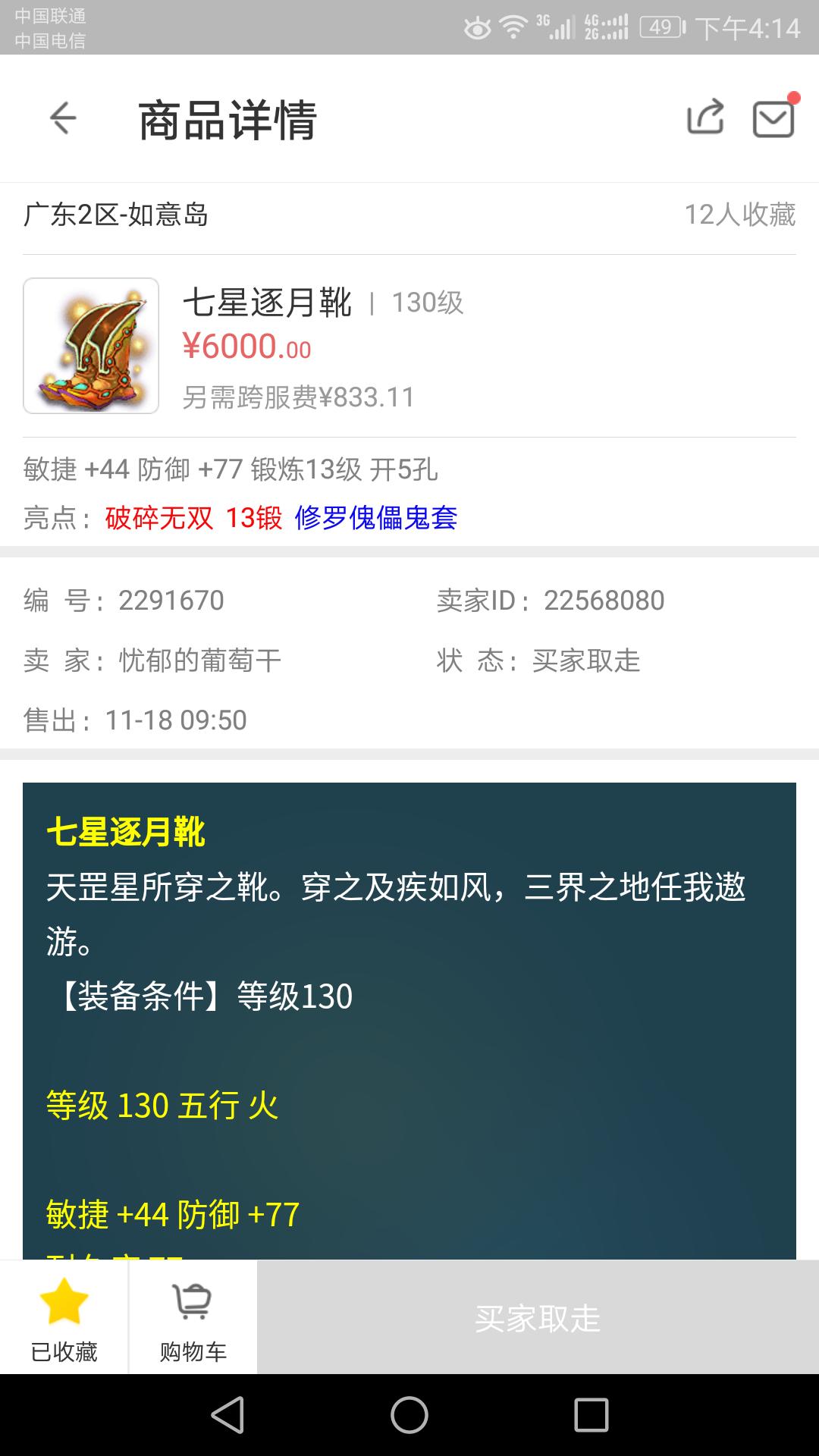Viewport: 819px width, 1456px height.
Task: Share this product listing
Action: tap(705, 118)
